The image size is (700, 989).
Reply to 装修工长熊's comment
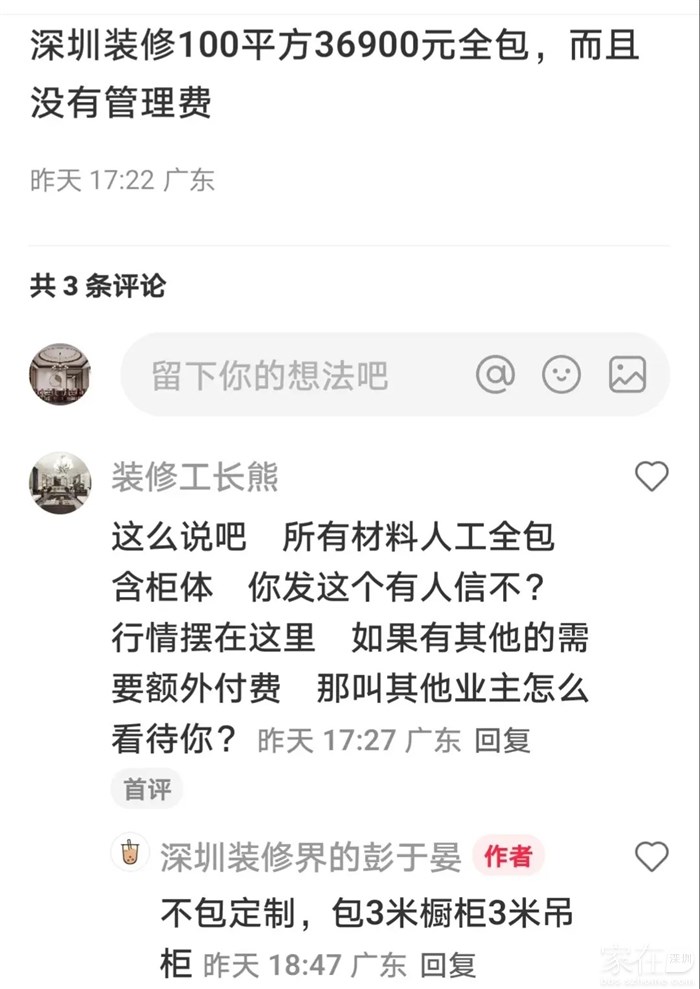pos(502,741)
